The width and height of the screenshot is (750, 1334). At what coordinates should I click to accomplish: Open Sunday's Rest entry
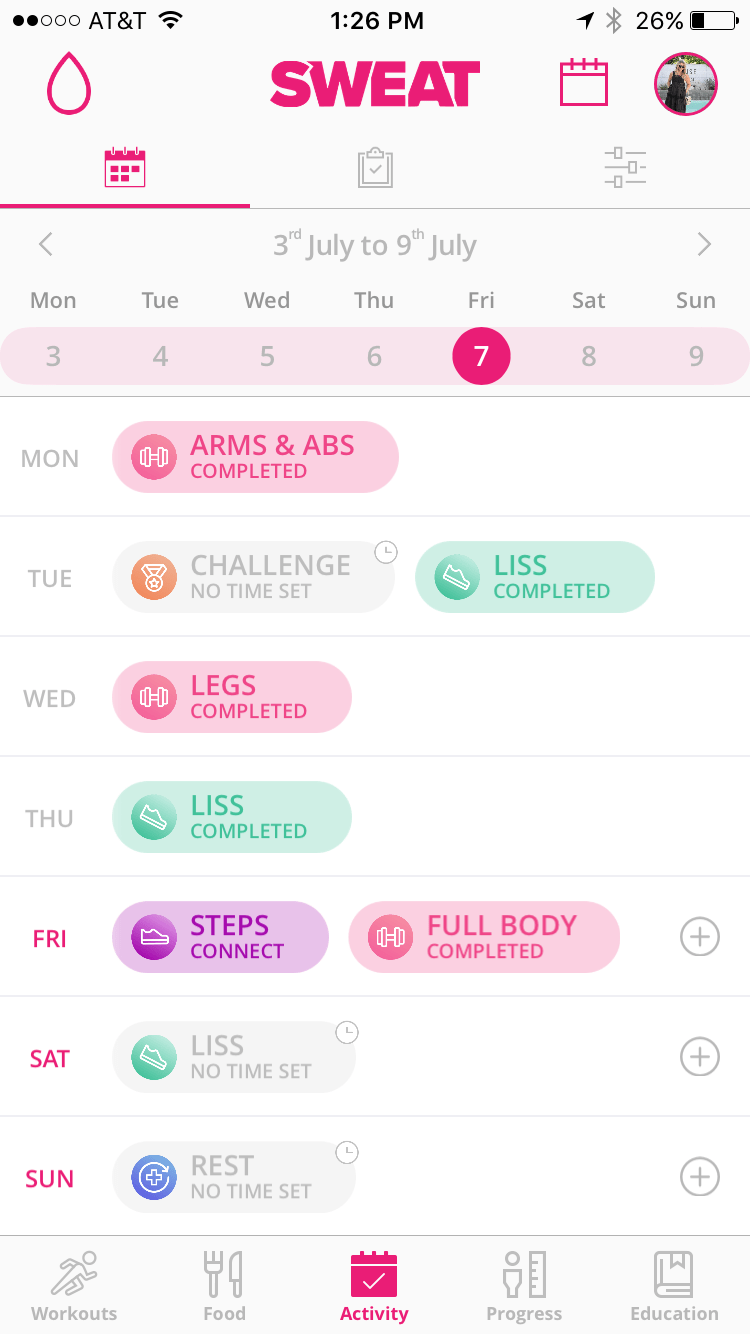(x=234, y=1177)
